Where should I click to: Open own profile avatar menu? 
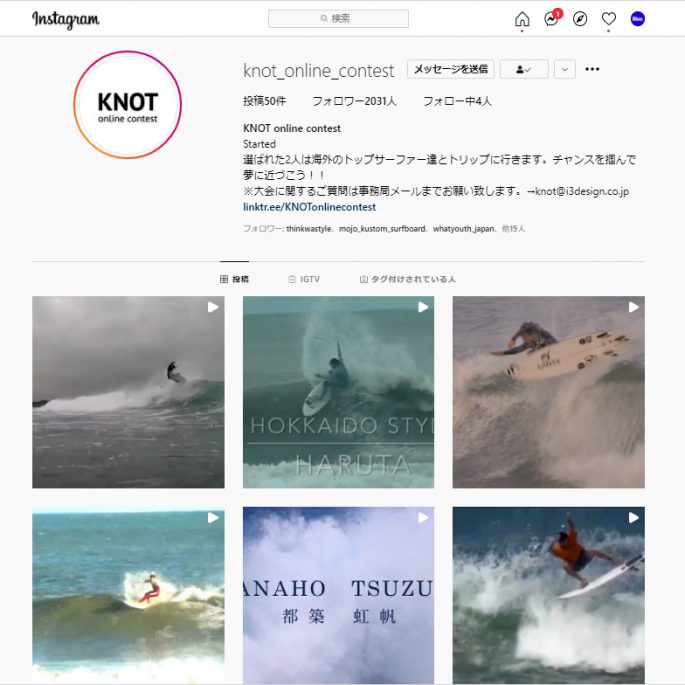(637, 19)
